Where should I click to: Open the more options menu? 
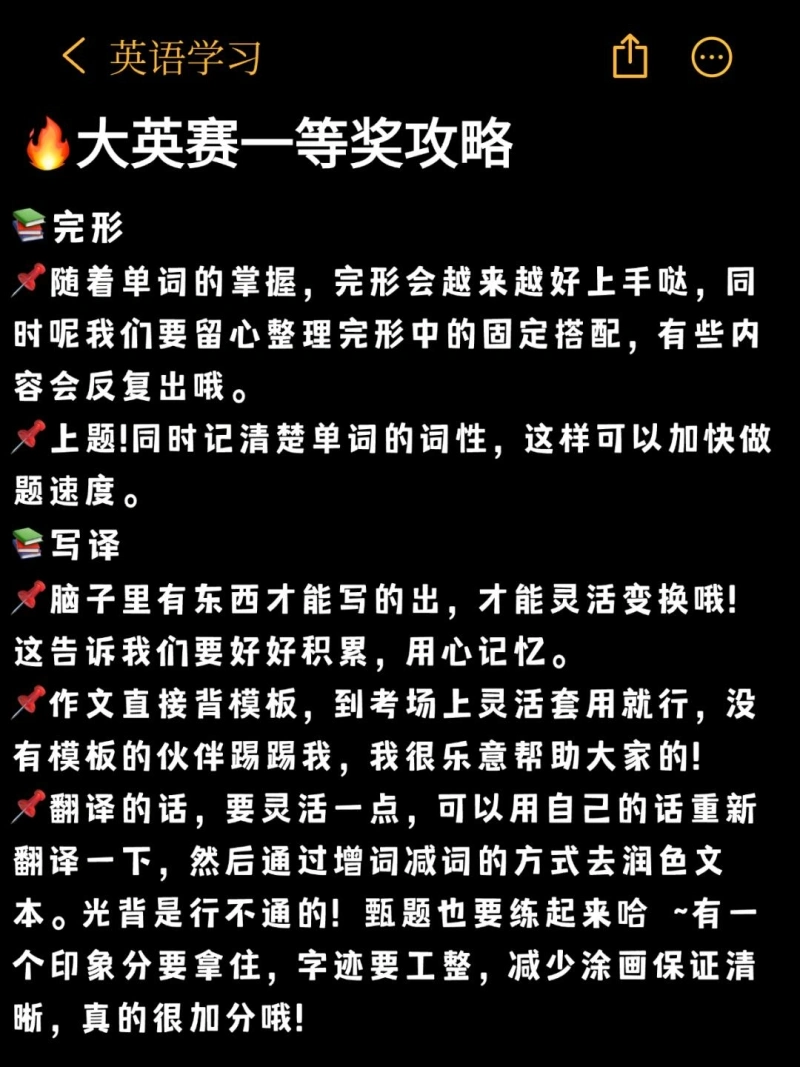click(712, 57)
